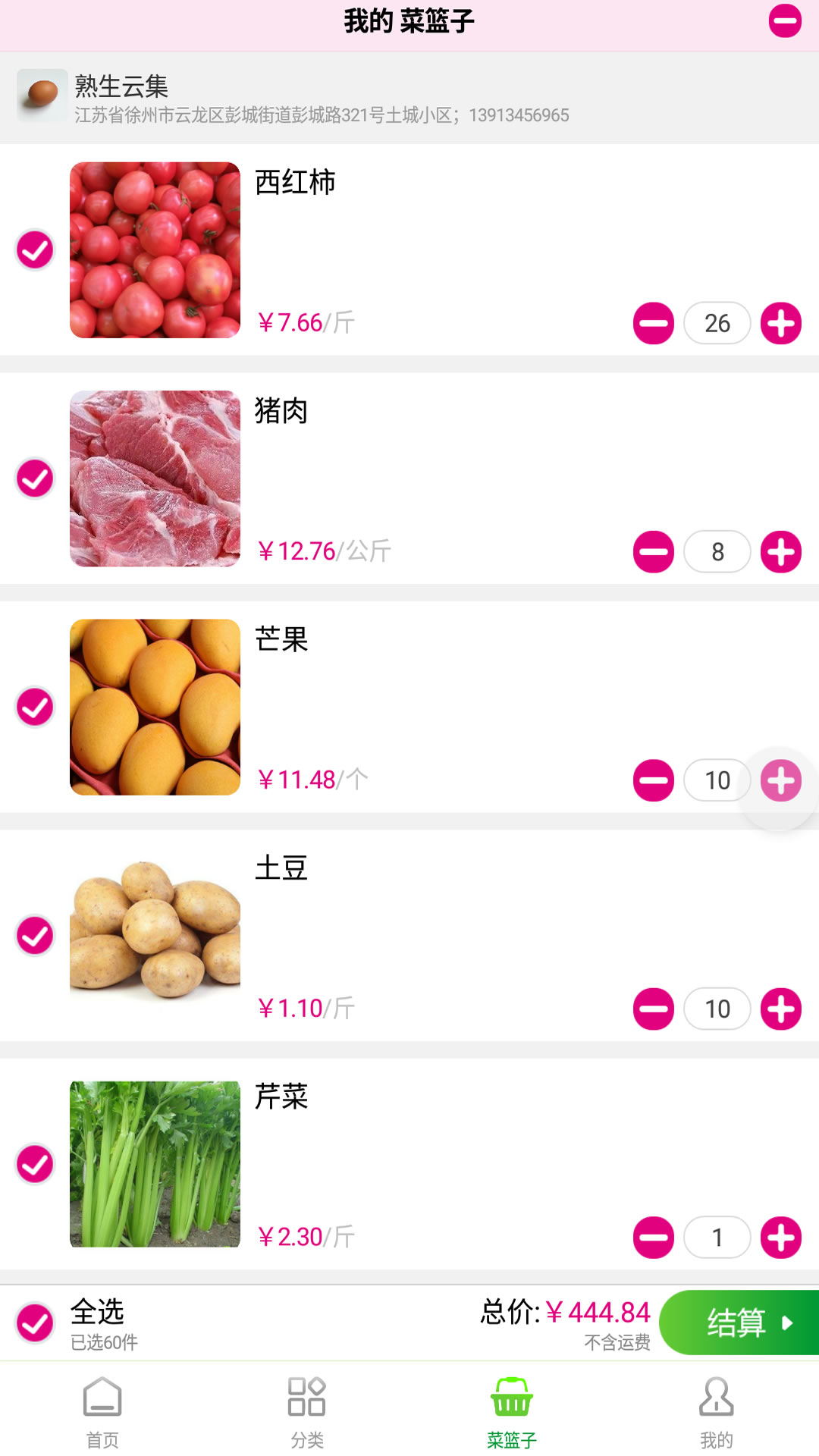Viewport: 819px width, 1456px height.
Task: Increase 芒果 count using the plus stepper
Action: (780, 780)
